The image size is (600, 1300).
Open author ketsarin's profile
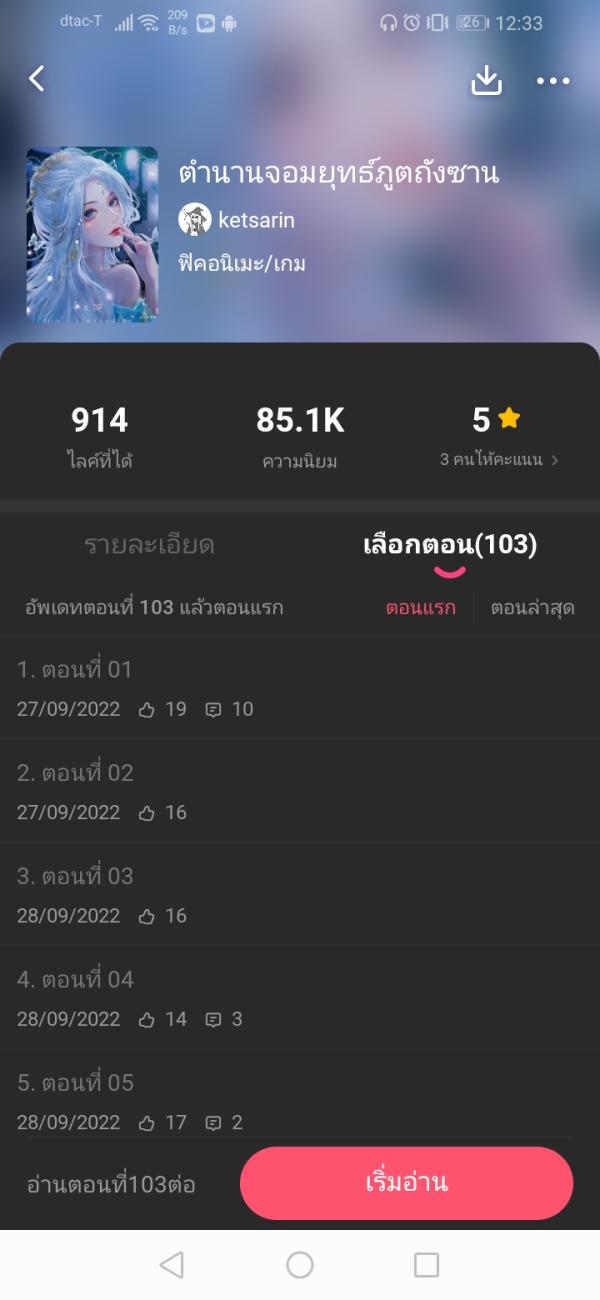pos(237,220)
